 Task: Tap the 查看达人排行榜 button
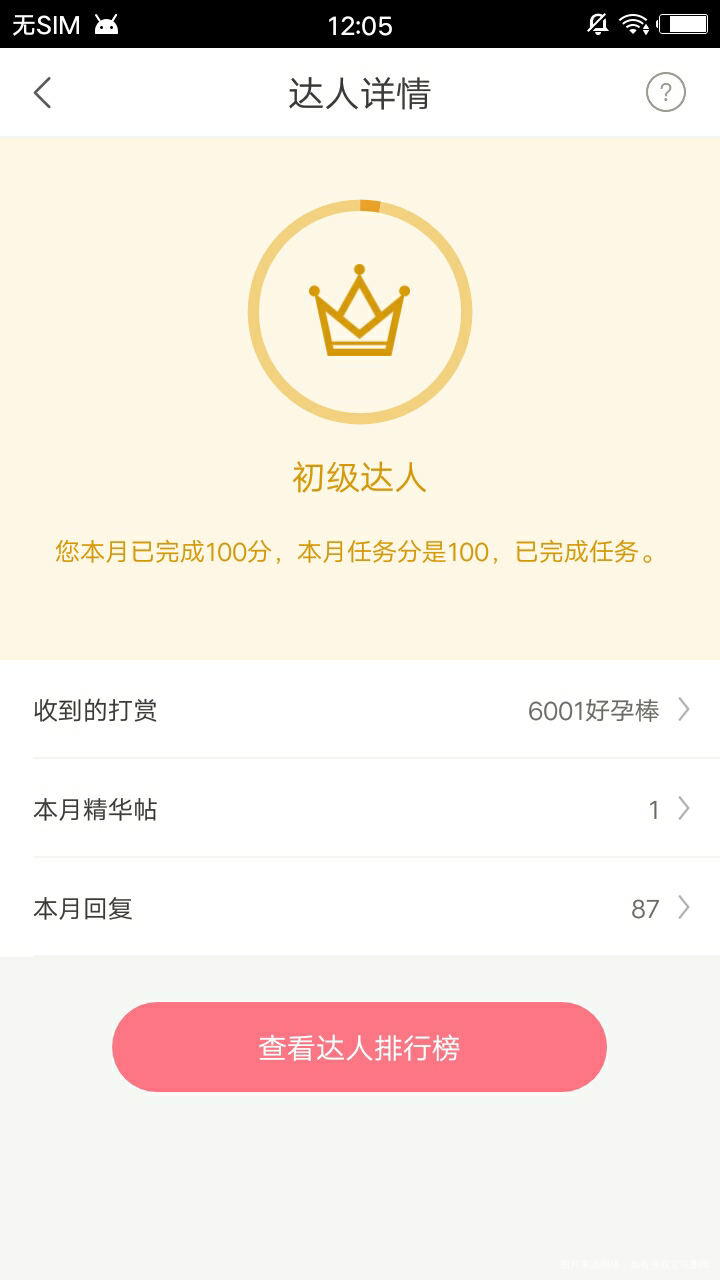pyautogui.click(x=360, y=1046)
